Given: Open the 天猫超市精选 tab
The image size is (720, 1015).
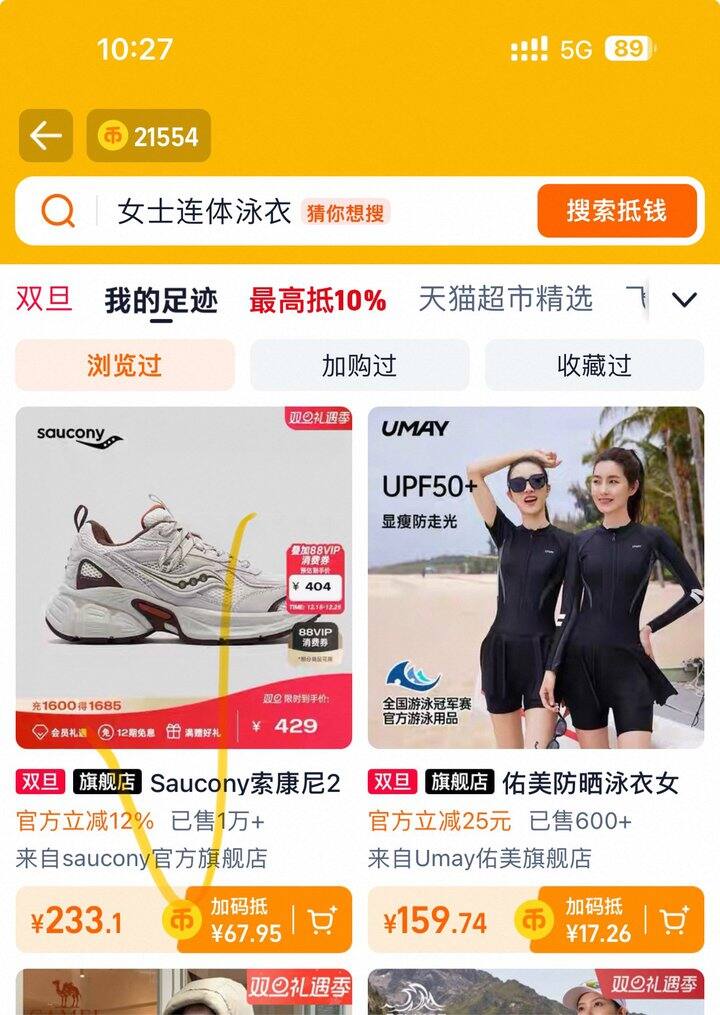Looking at the screenshot, I should click(x=505, y=299).
